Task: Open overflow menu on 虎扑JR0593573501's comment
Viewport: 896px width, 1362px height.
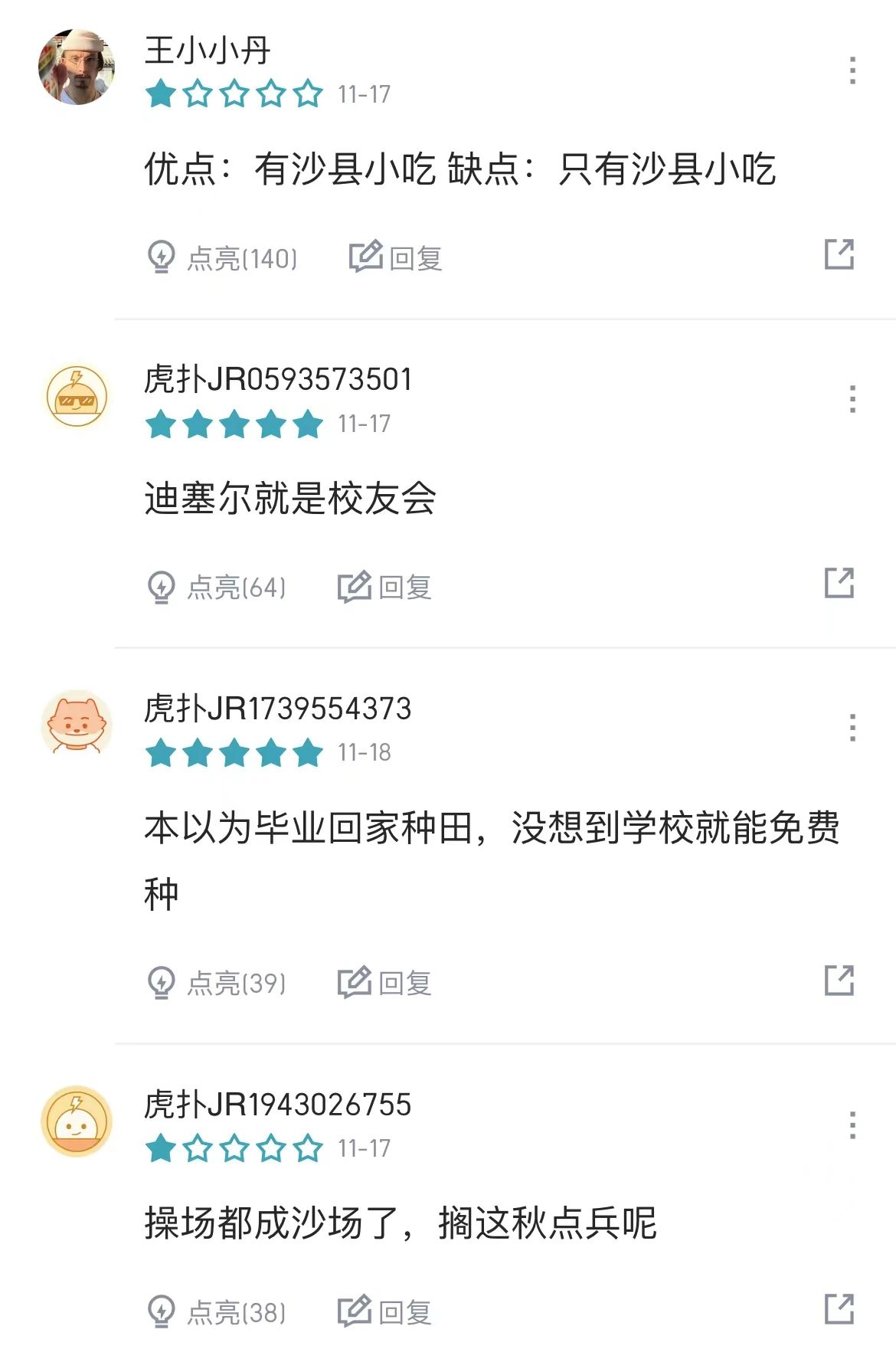Action: tap(852, 399)
